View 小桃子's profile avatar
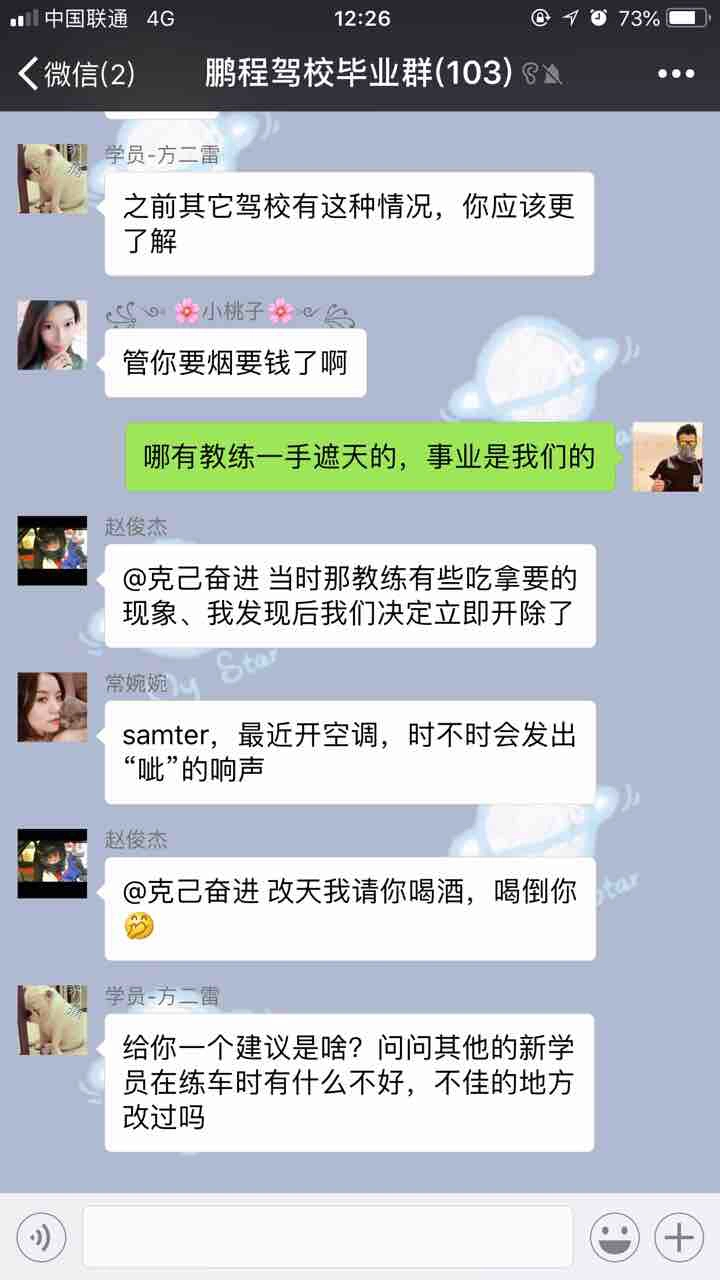720x1280 pixels. (52, 335)
